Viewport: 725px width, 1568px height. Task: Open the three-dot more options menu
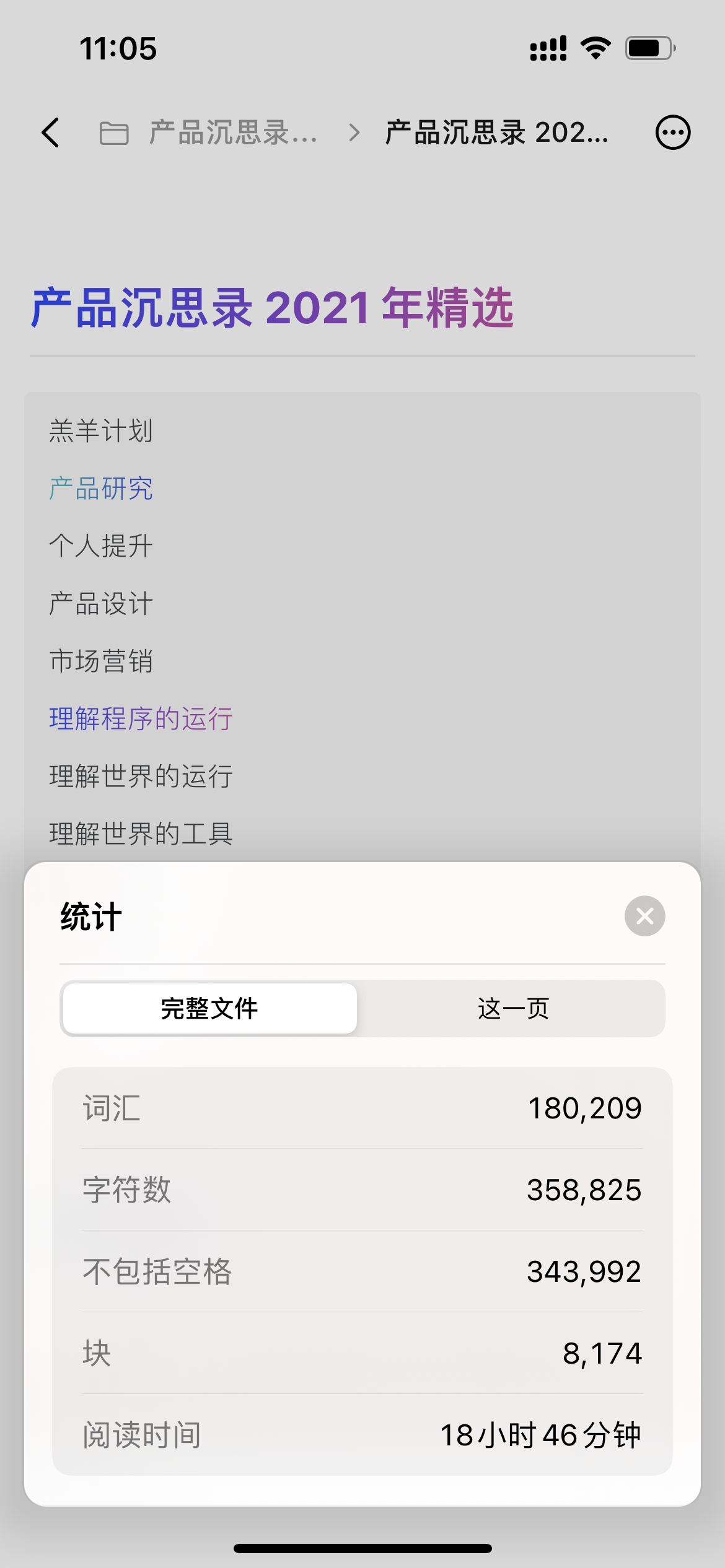[672, 133]
